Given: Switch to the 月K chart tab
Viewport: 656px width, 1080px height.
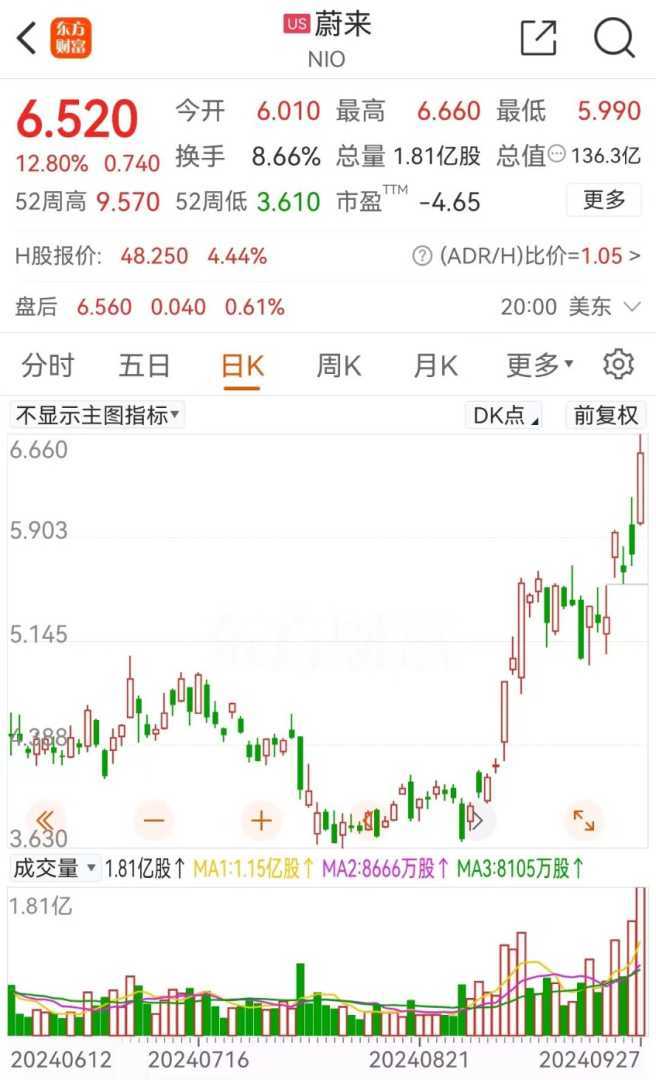Looking at the screenshot, I should (x=435, y=365).
